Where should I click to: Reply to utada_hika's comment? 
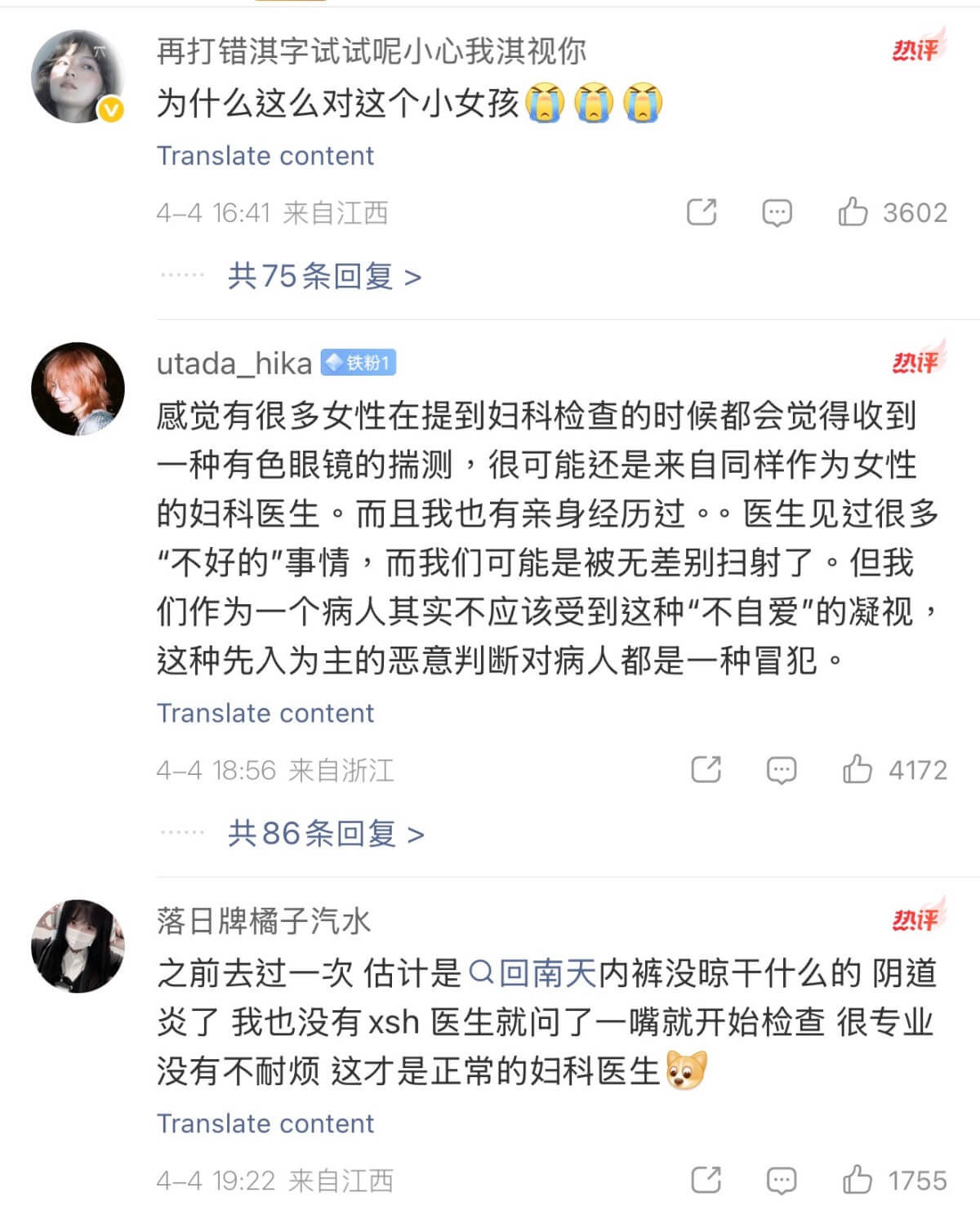781,769
